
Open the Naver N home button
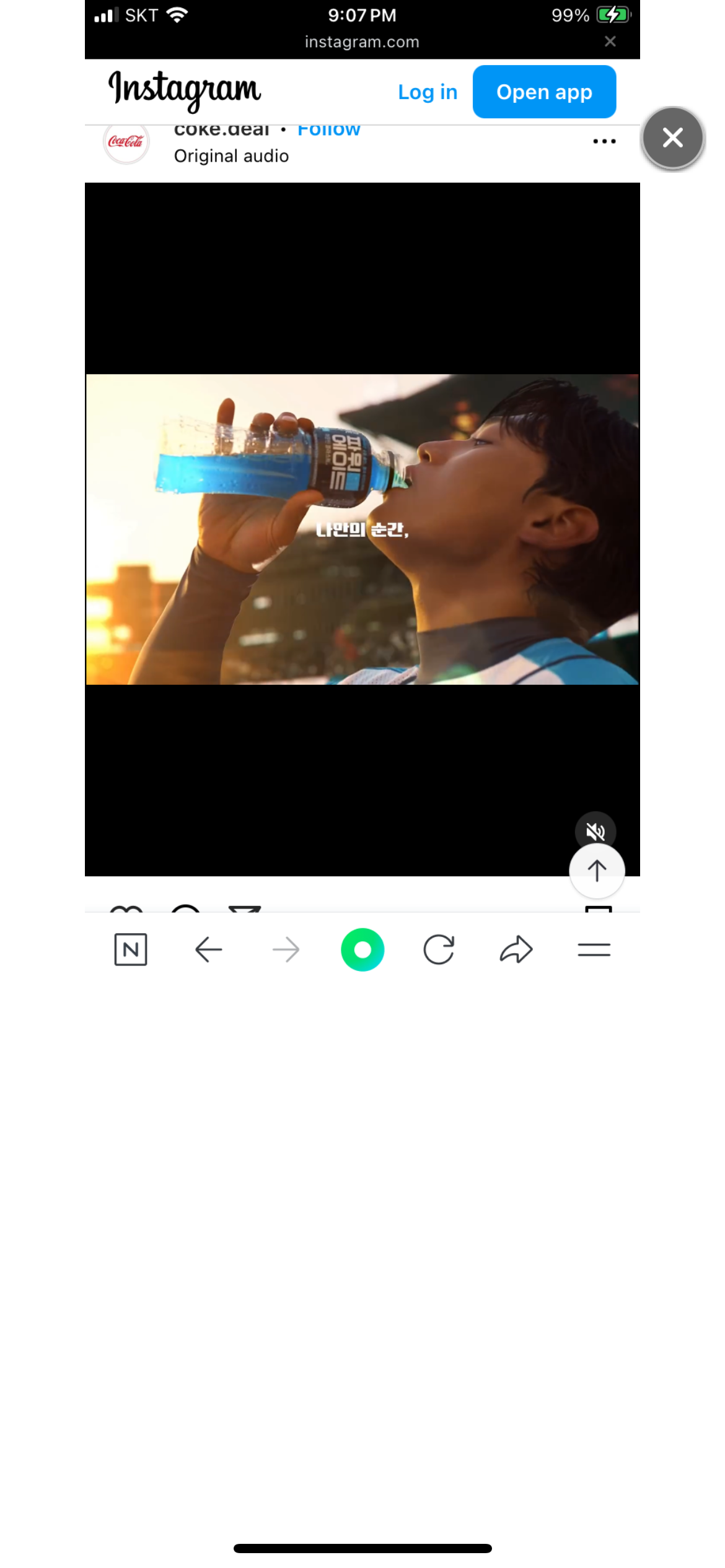[x=131, y=949]
